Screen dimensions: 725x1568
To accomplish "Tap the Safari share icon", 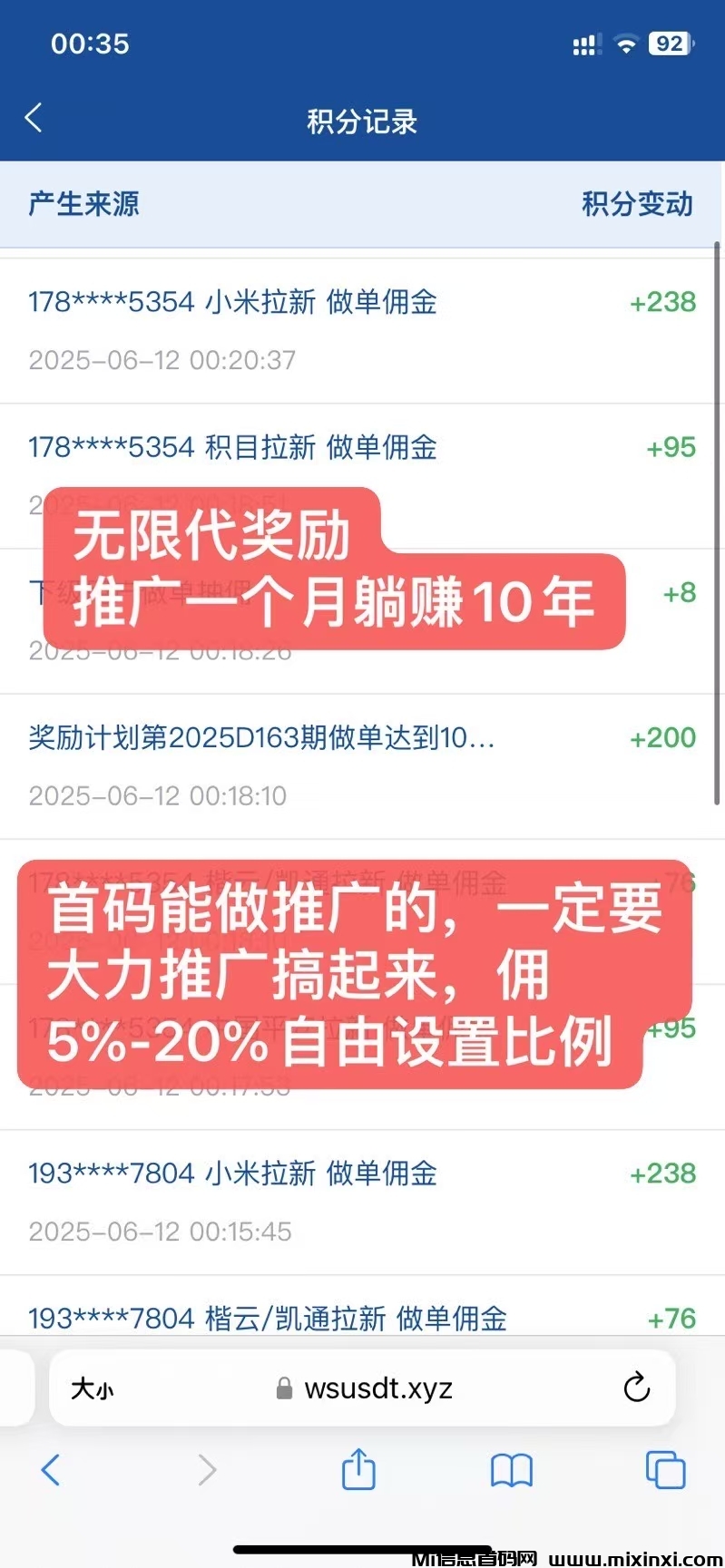I will click(358, 1471).
